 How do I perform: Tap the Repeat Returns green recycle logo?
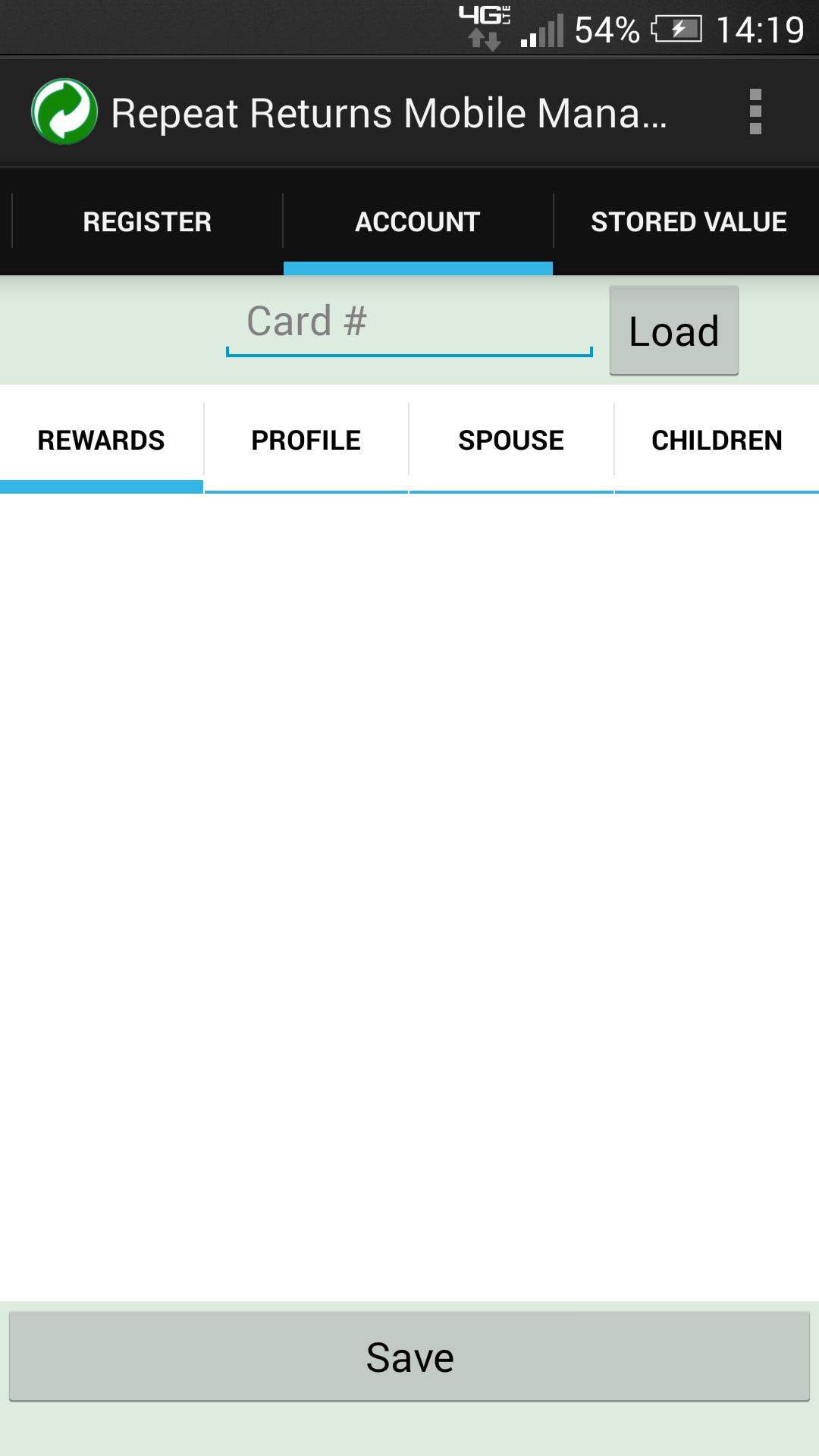coord(65,111)
